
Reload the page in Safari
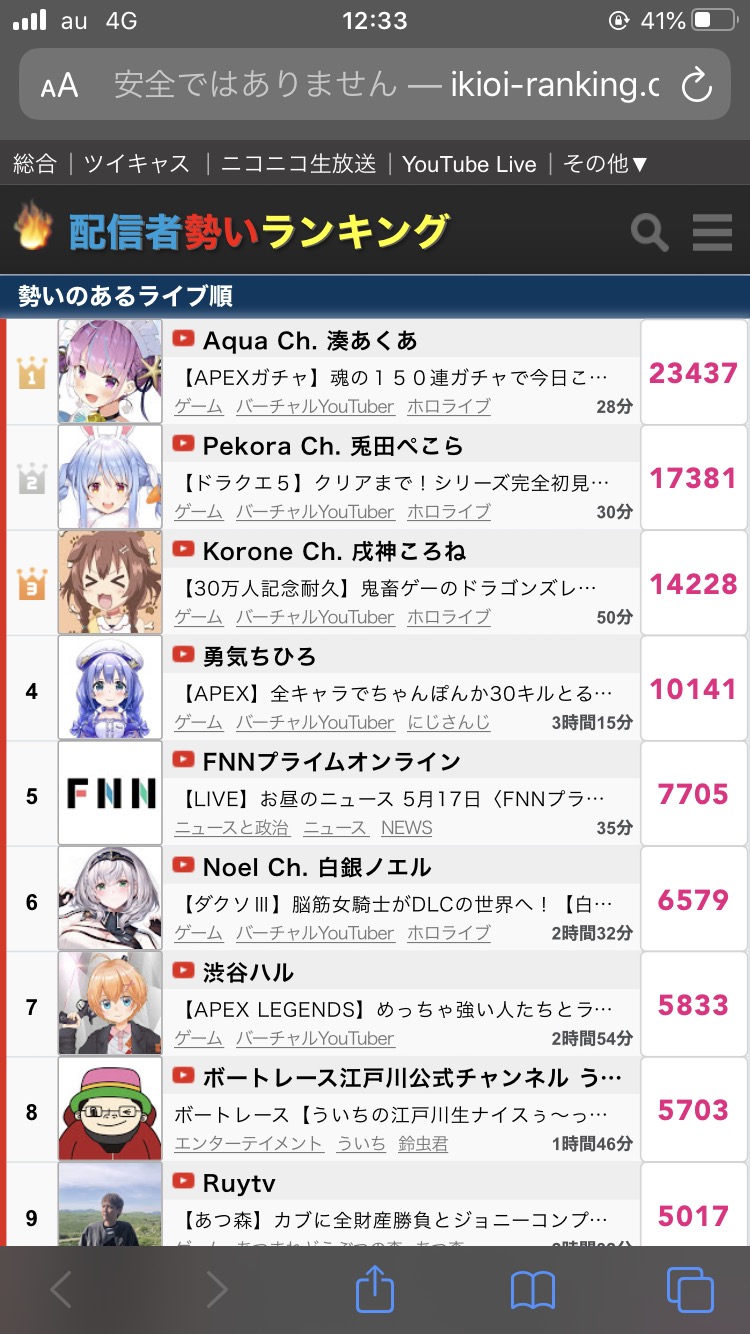[x=696, y=85]
